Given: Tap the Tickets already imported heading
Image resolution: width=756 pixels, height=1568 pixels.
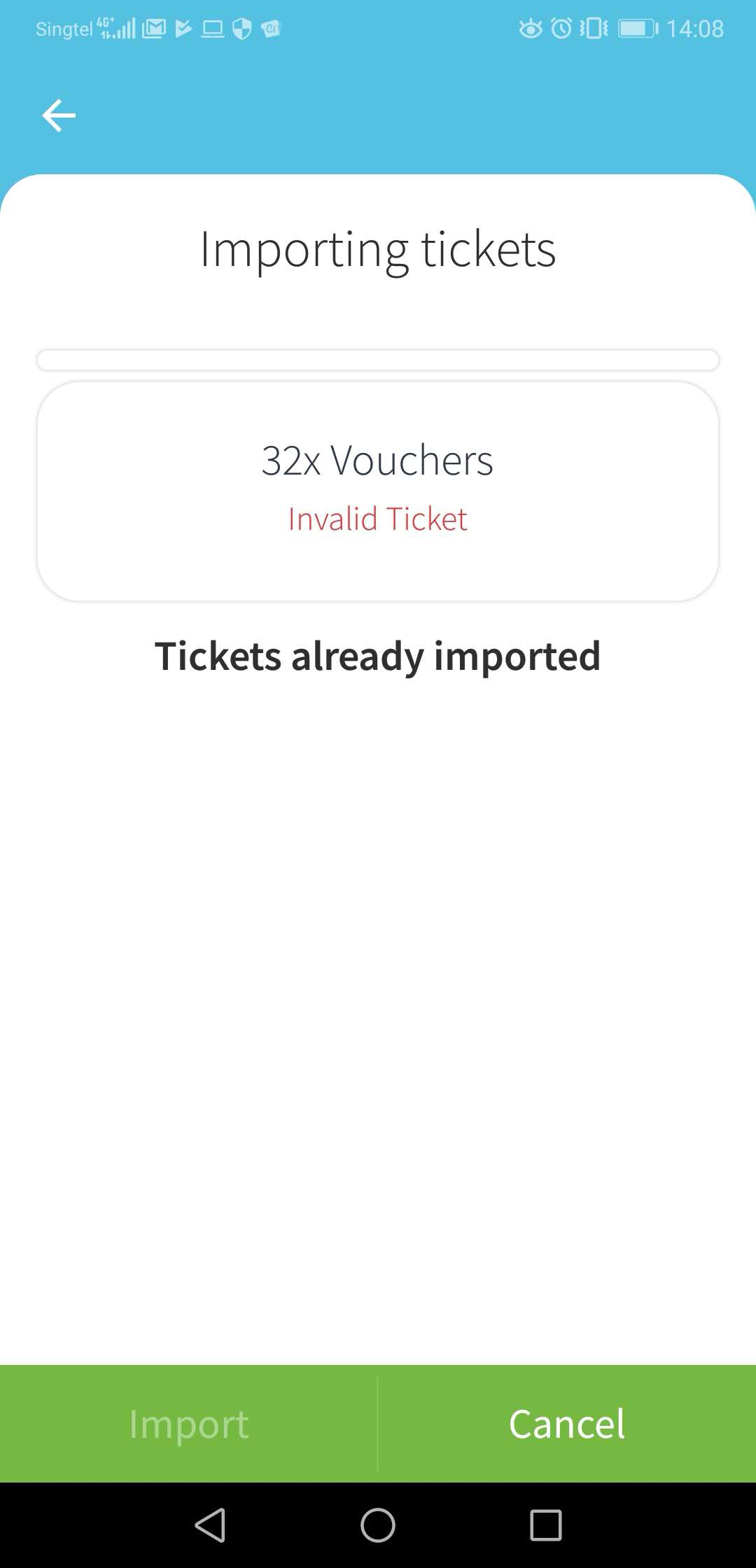Looking at the screenshot, I should click(x=378, y=657).
